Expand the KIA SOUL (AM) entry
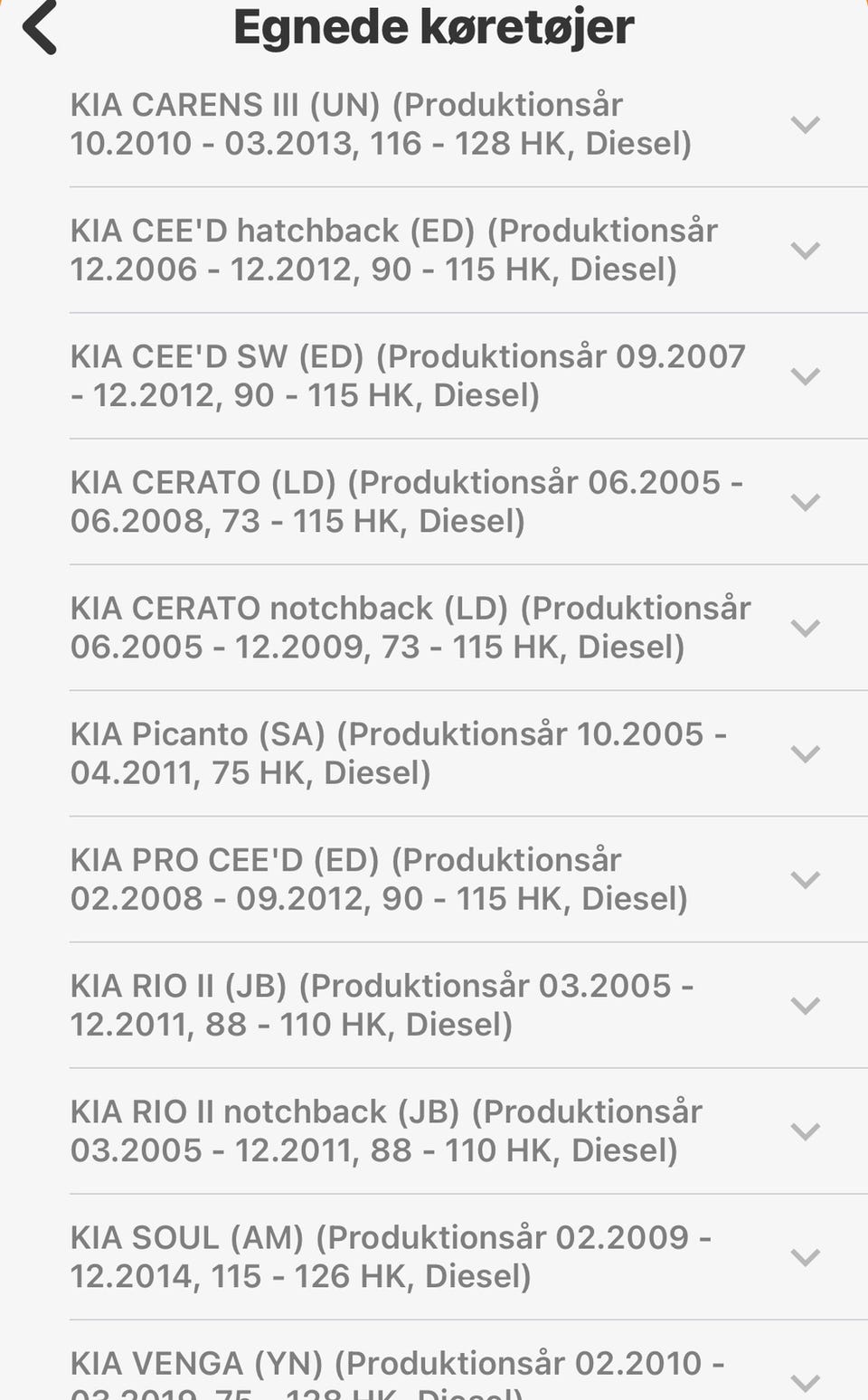Screen dimensions: 868x1400 804,1255
